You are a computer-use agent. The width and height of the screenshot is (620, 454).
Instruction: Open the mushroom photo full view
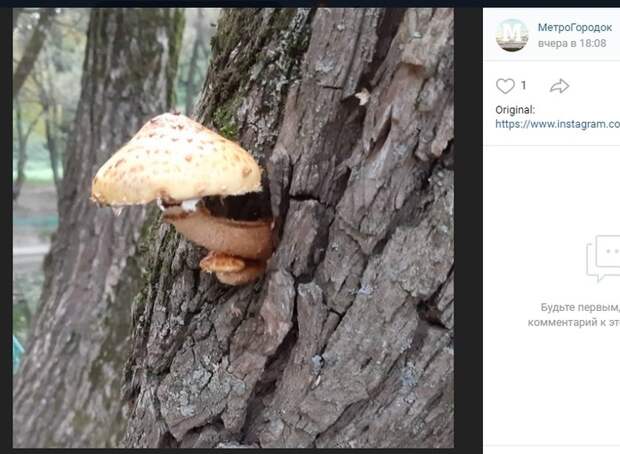233,228
